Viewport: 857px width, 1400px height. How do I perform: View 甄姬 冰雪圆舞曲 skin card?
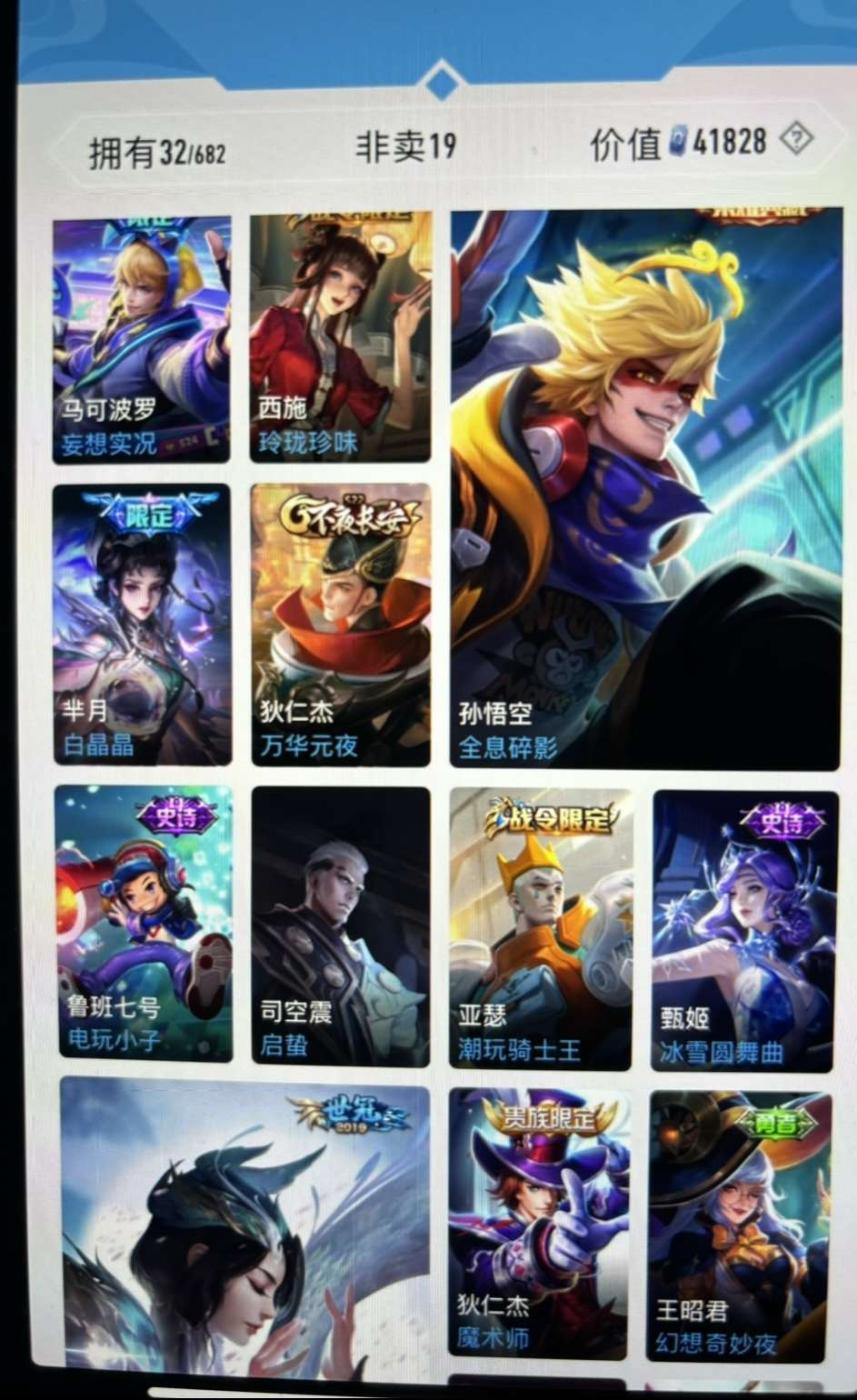(744, 931)
